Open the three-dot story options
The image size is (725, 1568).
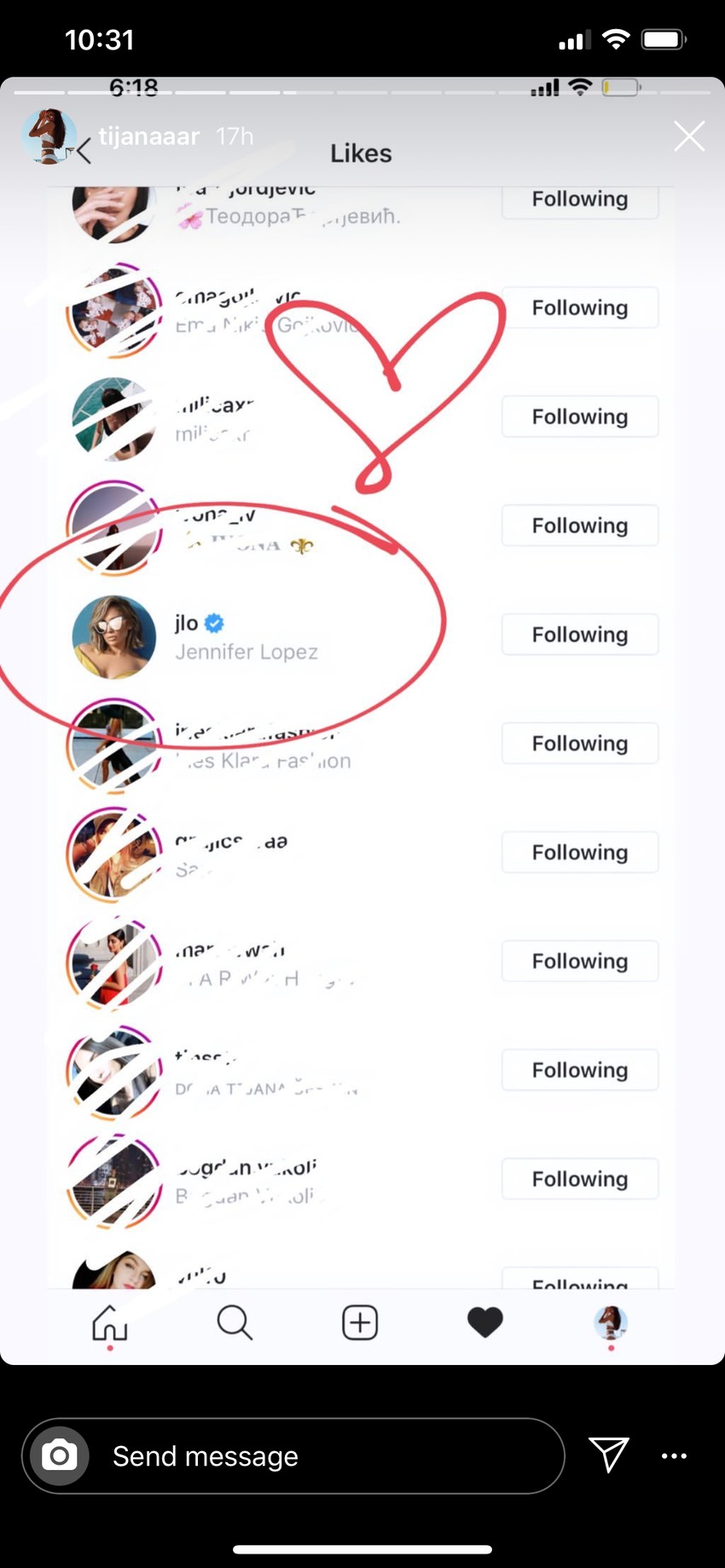[674, 1456]
